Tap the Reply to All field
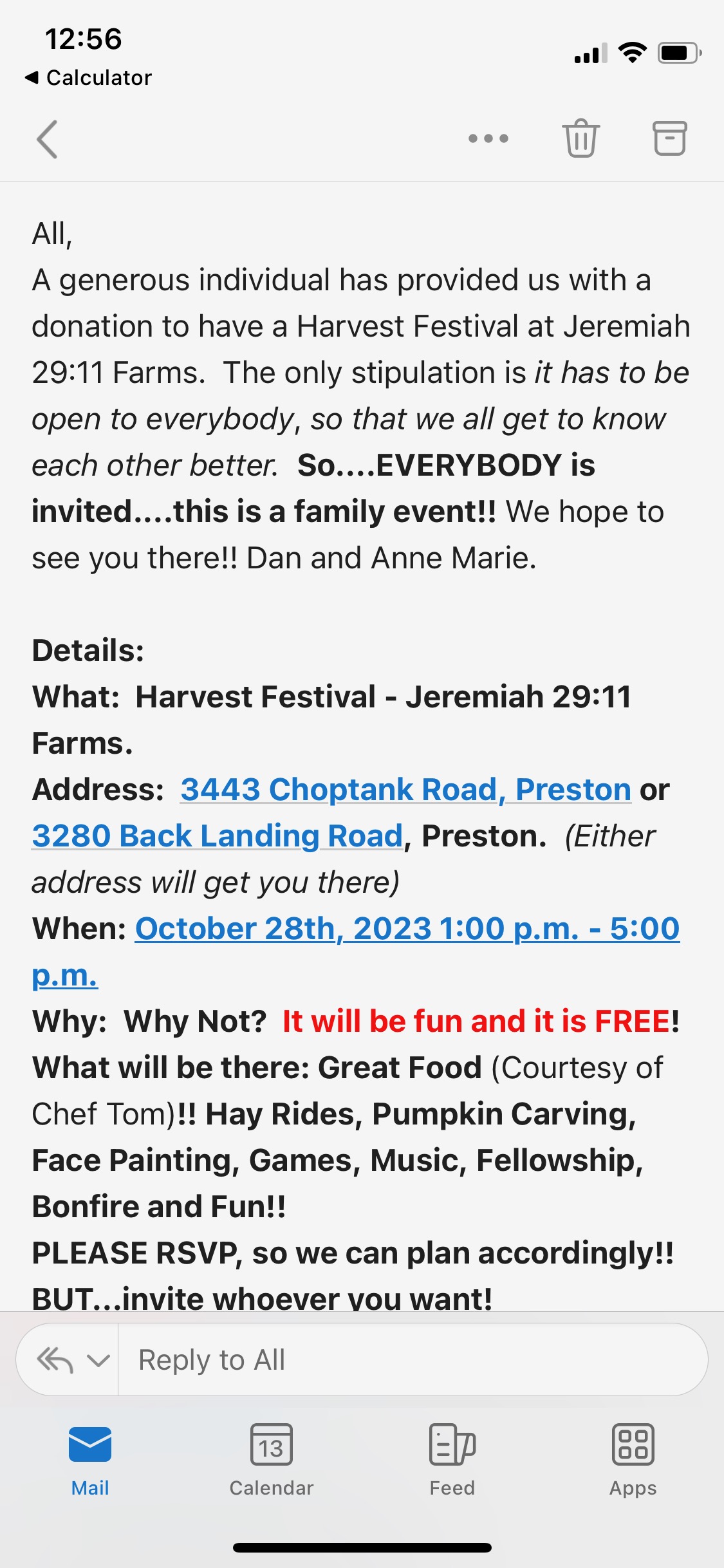This screenshot has width=724, height=1568. tap(412, 1359)
